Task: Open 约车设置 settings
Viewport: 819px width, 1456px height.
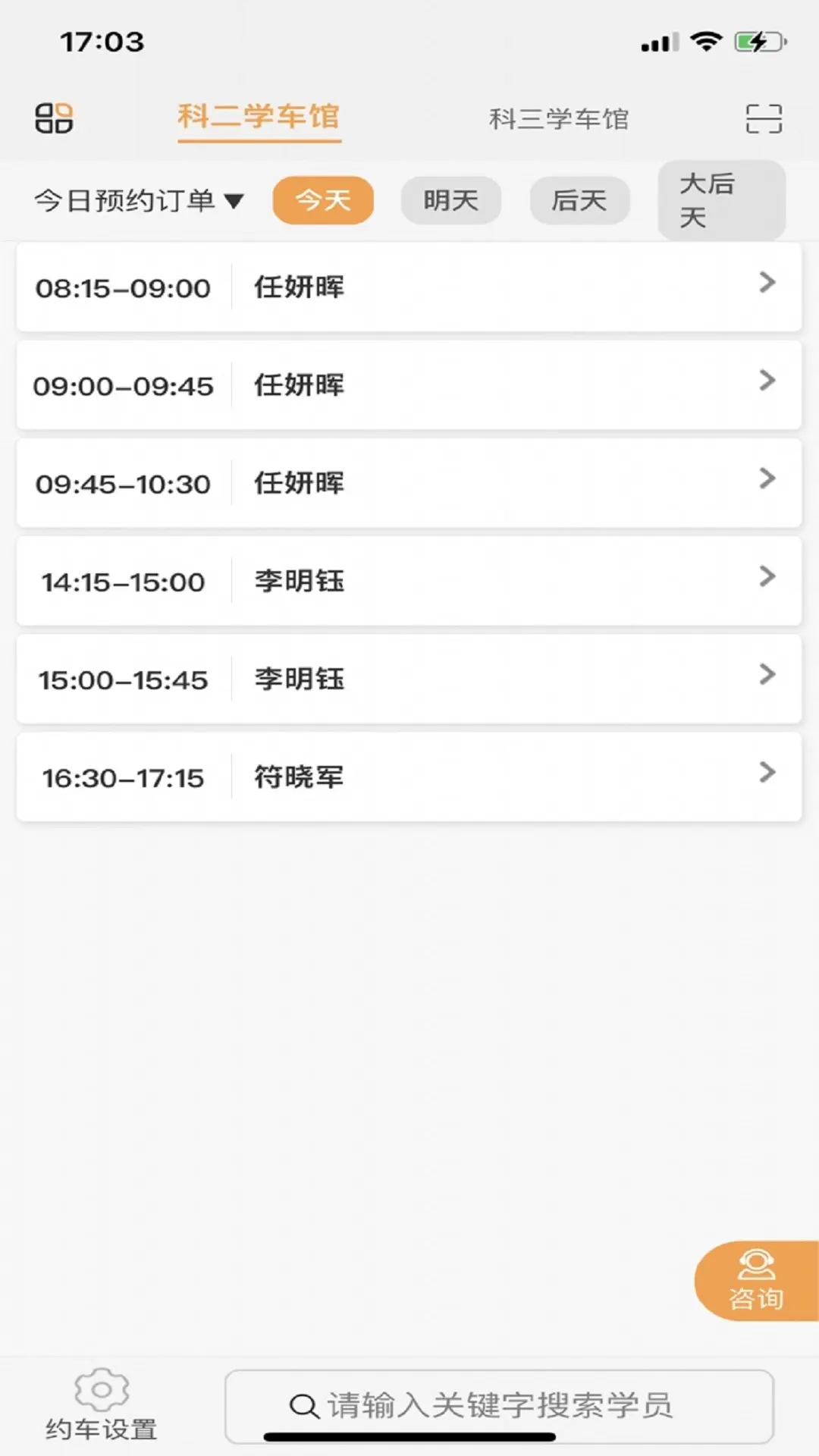Action: click(101, 1404)
